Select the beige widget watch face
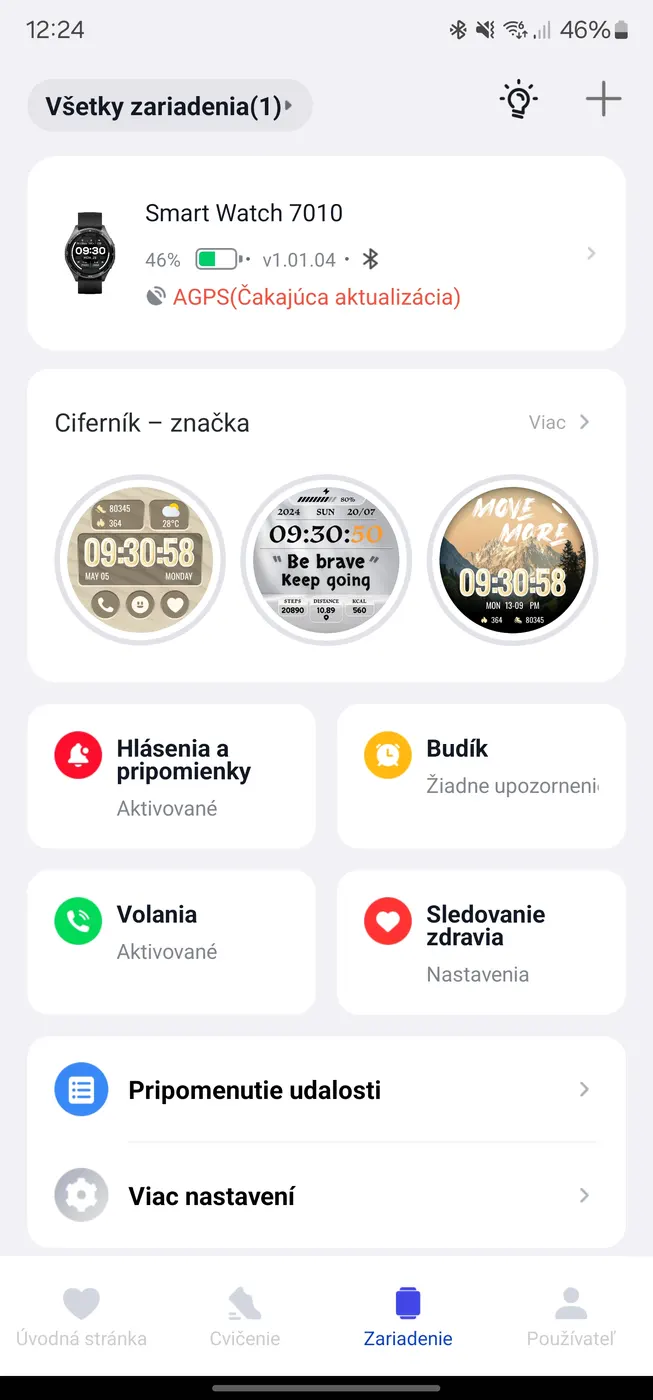Image resolution: width=653 pixels, height=1400 pixels. coord(139,560)
